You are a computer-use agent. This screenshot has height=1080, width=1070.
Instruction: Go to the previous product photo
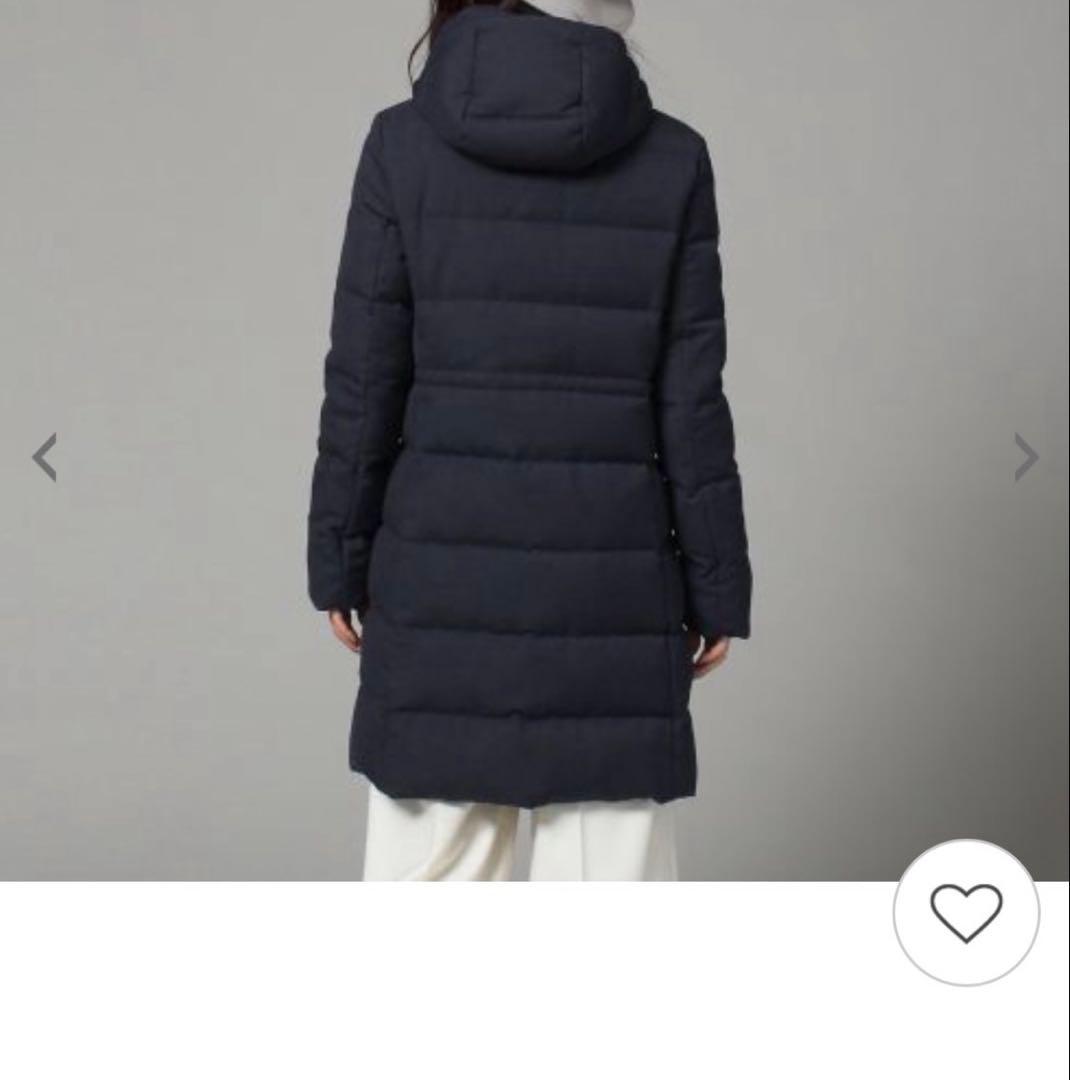(x=45, y=458)
